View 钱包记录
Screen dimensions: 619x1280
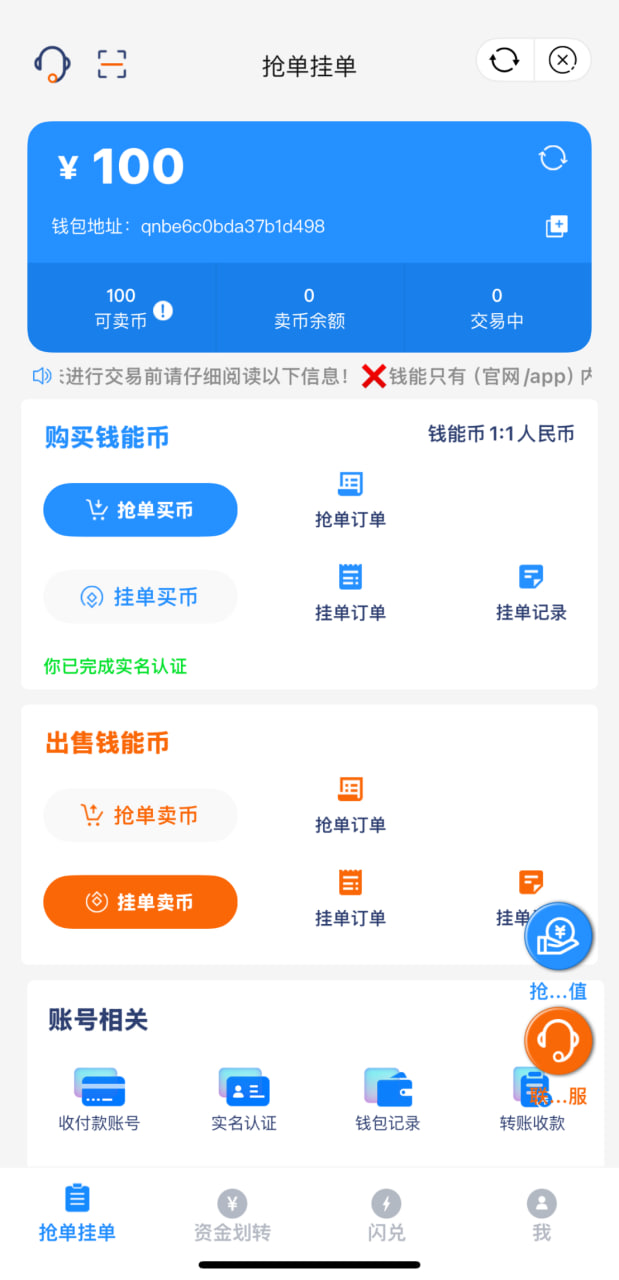coord(388,1099)
